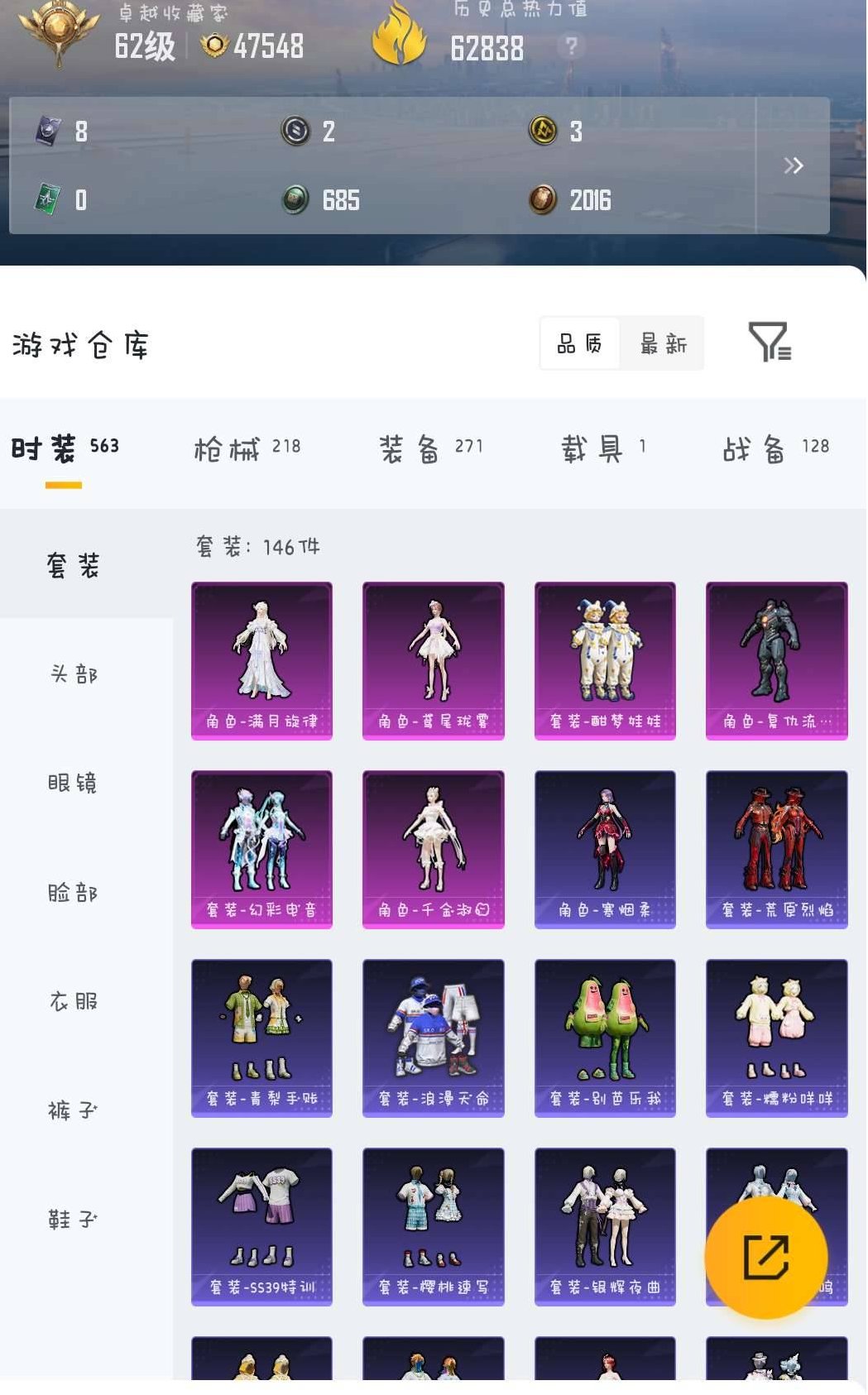The image size is (868, 1395).
Task: Open the 套装-浪漫天命 item
Action: click(434, 1038)
